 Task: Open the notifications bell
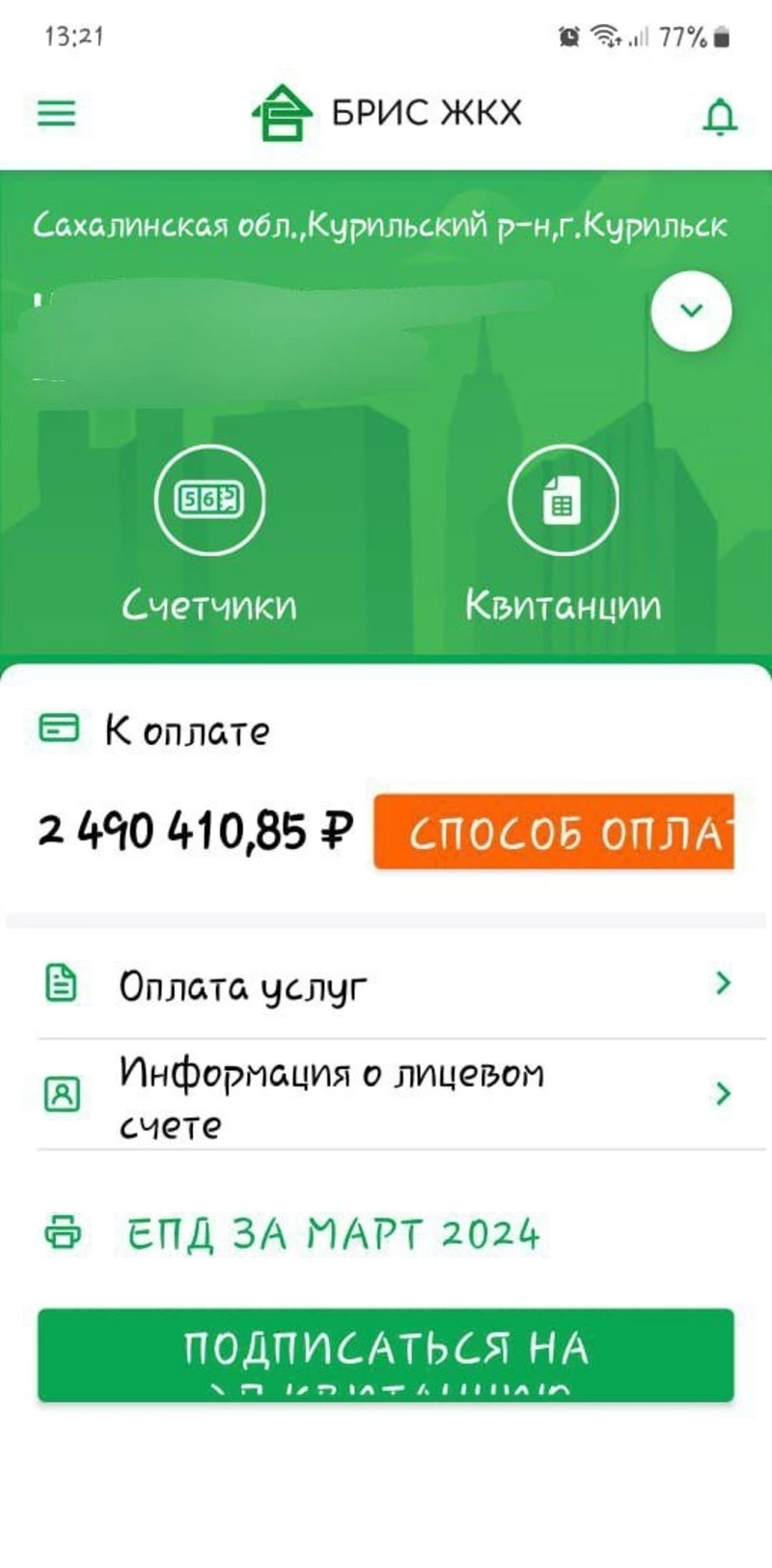pyautogui.click(x=719, y=116)
